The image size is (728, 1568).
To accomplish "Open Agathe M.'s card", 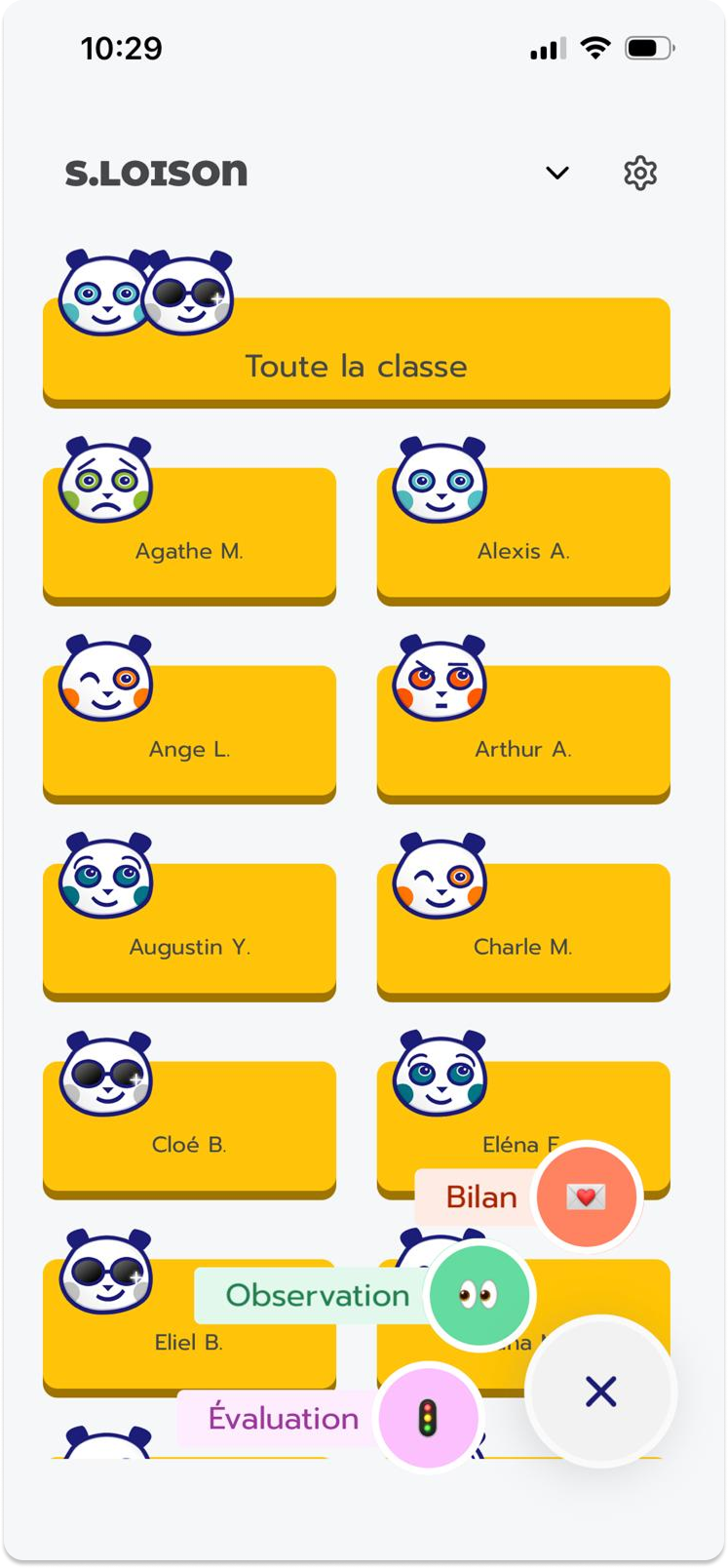I will click(189, 536).
